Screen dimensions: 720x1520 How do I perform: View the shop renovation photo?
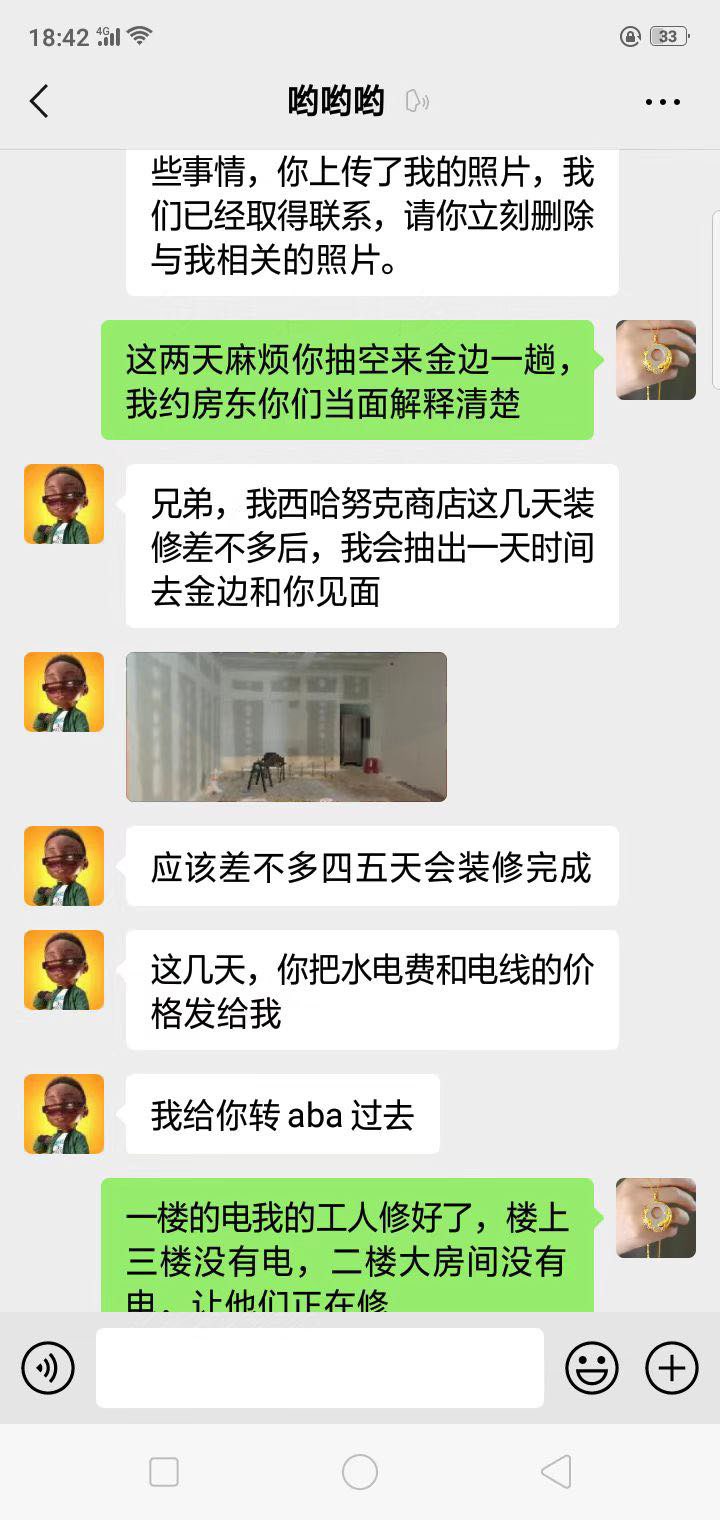tap(286, 727)
